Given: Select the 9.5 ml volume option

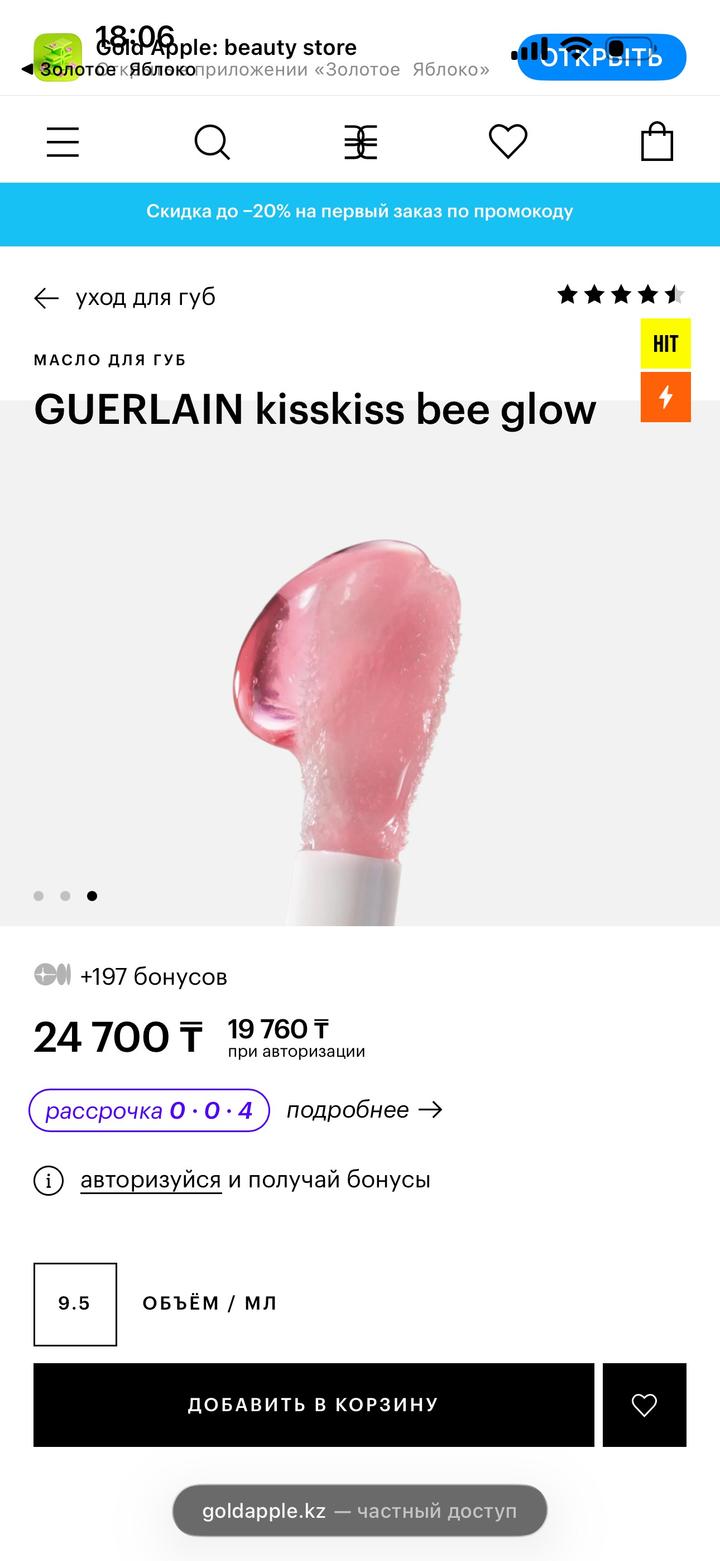Looking at the screenshot, I should (75, 1304).
